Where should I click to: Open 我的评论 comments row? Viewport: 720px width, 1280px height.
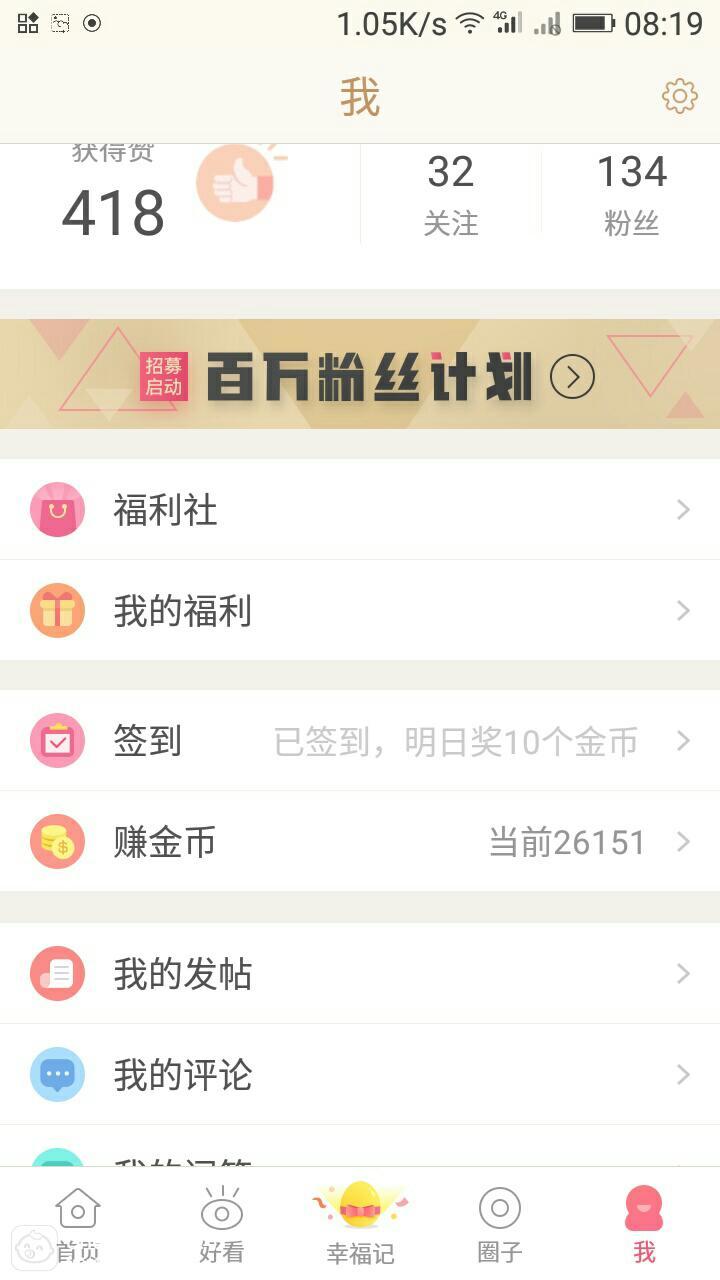[x=360, y=1074]
